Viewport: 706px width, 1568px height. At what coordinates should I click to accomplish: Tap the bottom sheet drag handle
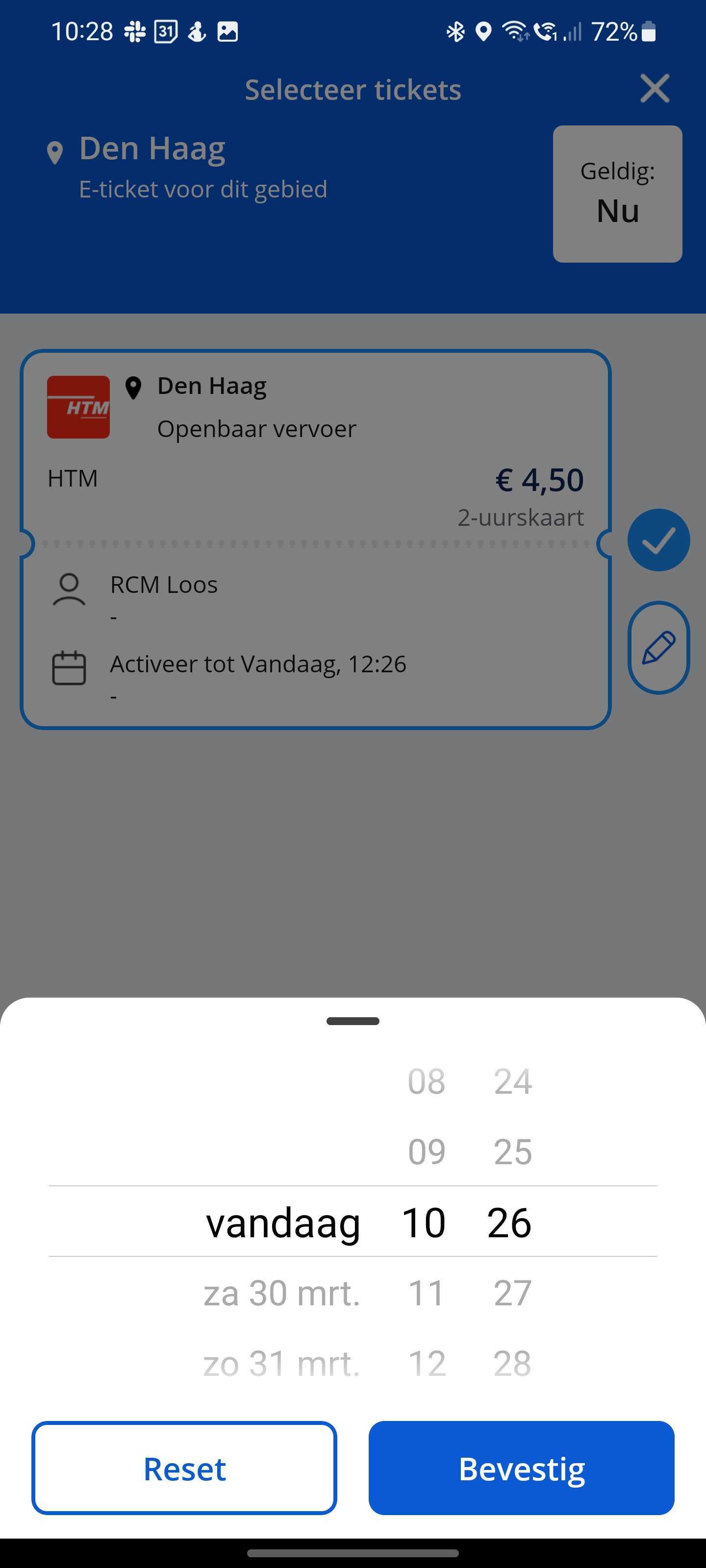[353, 1021]
